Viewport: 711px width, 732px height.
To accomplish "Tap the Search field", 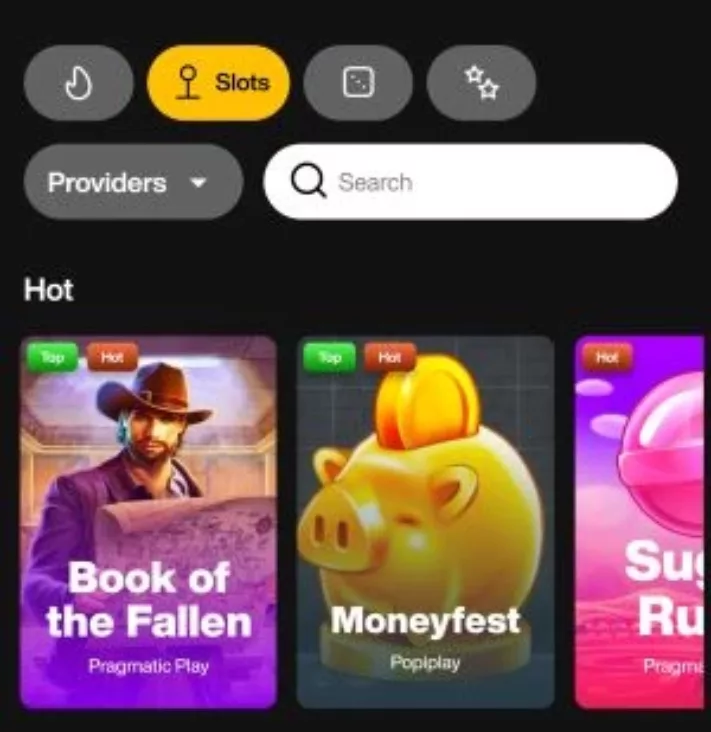I will pos(470,182).
